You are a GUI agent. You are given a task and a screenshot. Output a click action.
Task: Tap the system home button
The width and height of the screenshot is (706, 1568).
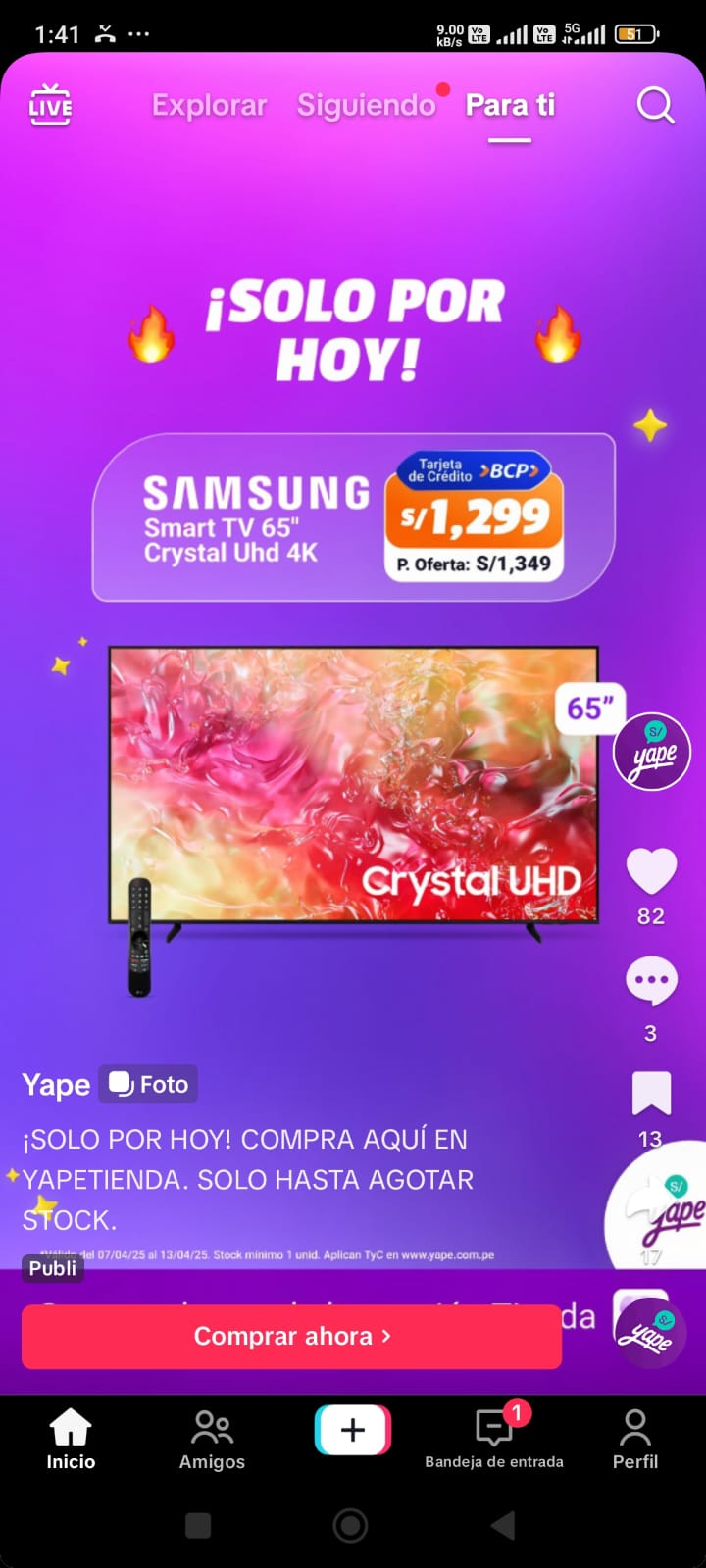(x=351, y=1525)
